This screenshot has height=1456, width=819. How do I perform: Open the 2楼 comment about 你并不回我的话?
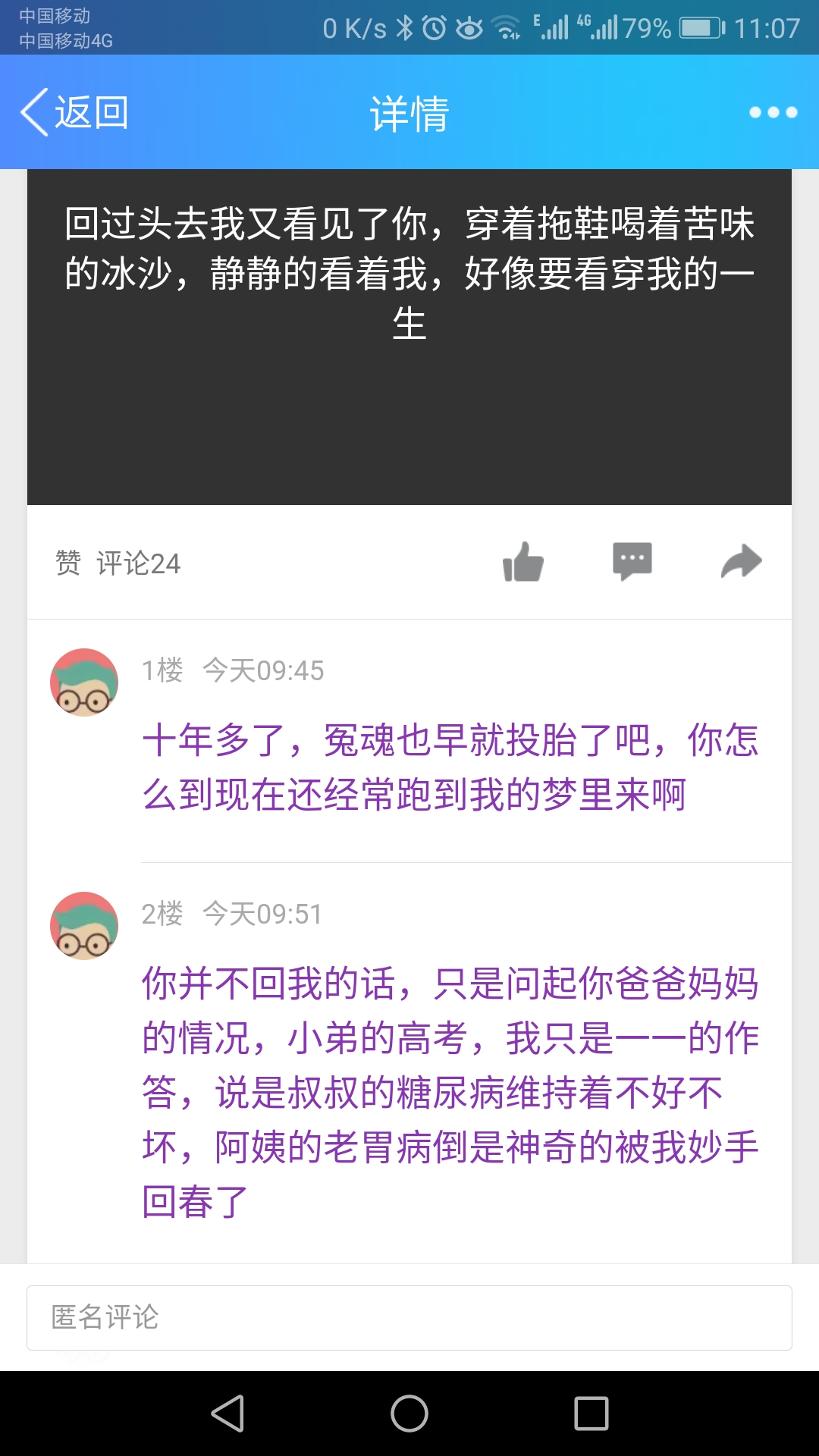[450, 1092]
